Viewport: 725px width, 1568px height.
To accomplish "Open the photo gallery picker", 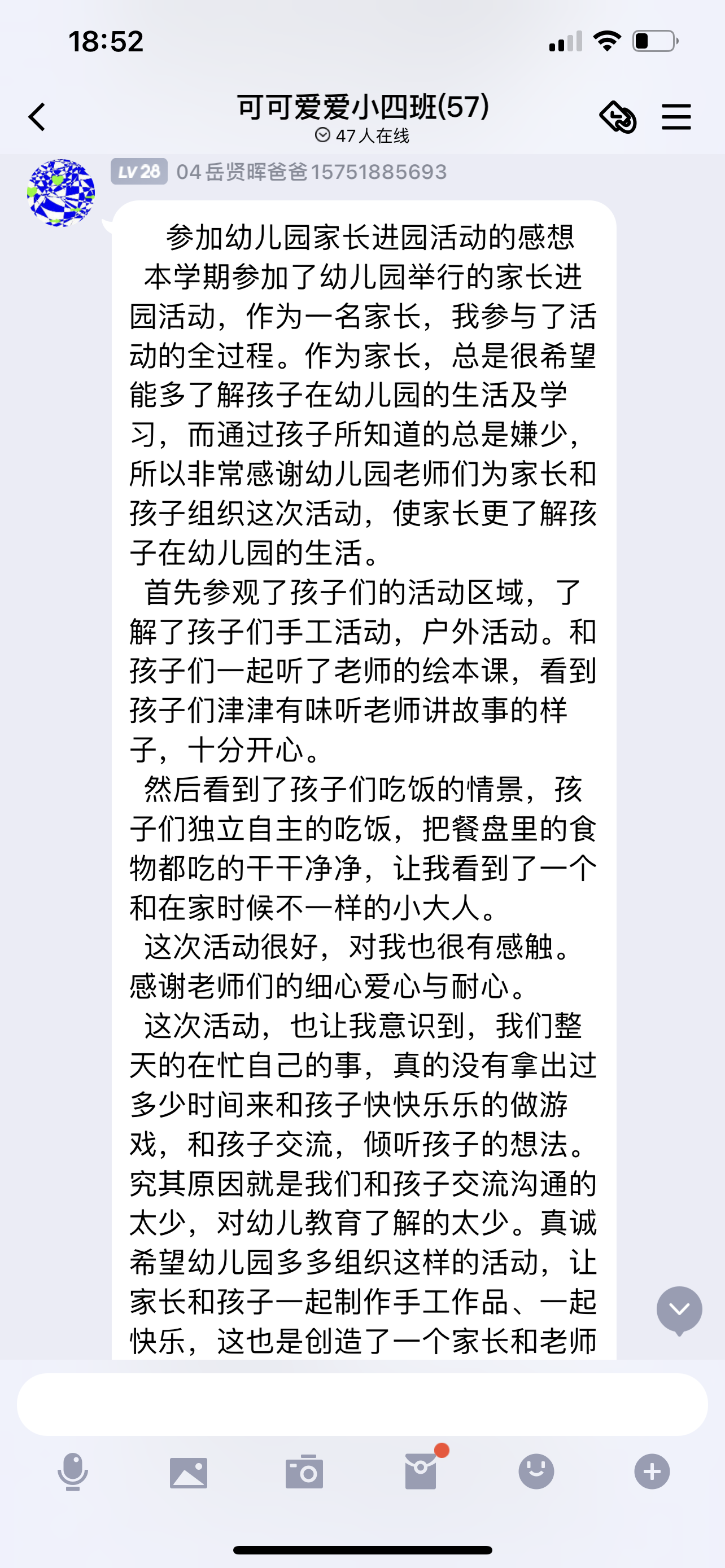I will pos(188,1473).
